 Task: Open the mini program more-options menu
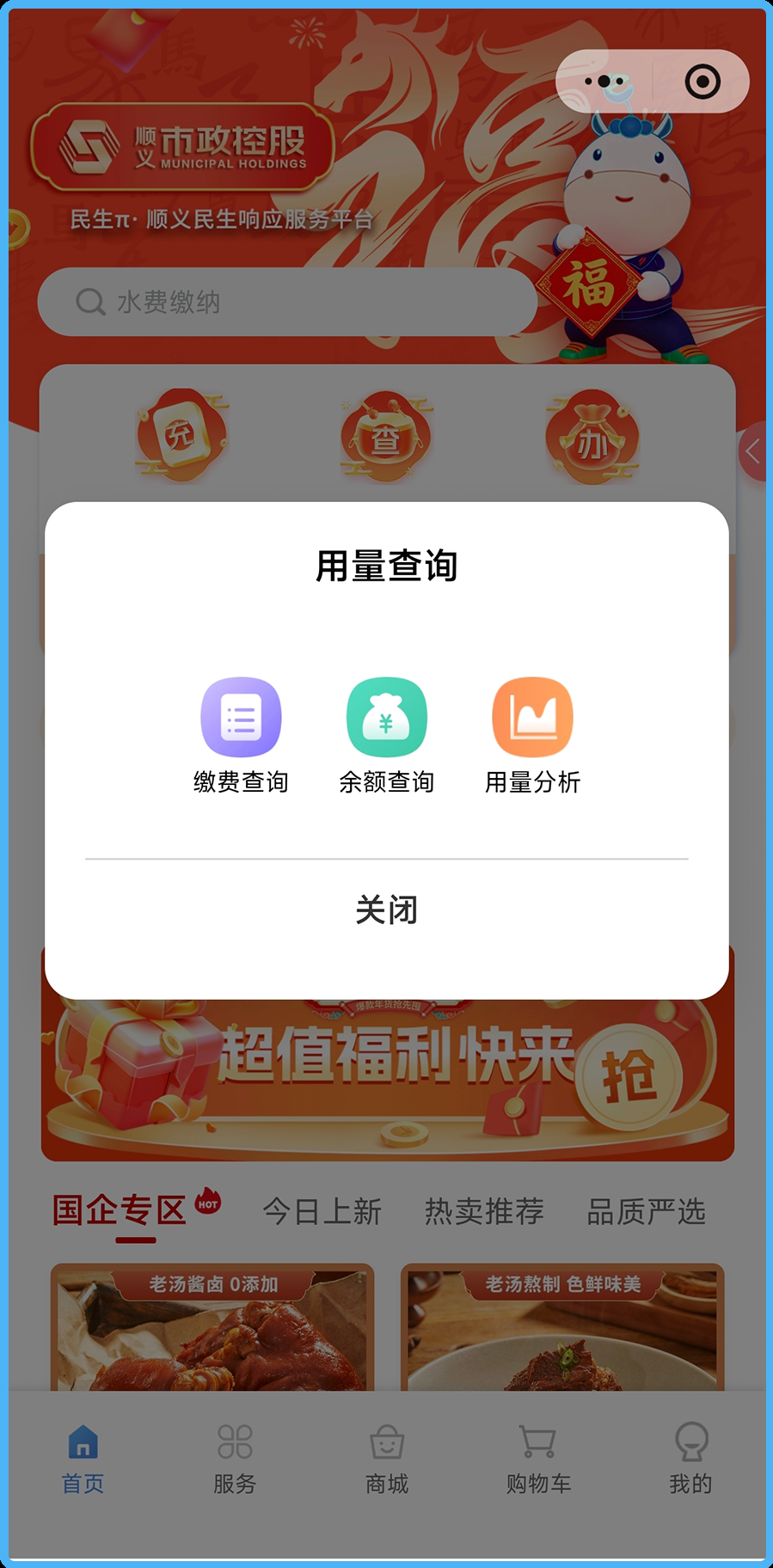pos(605,82)
